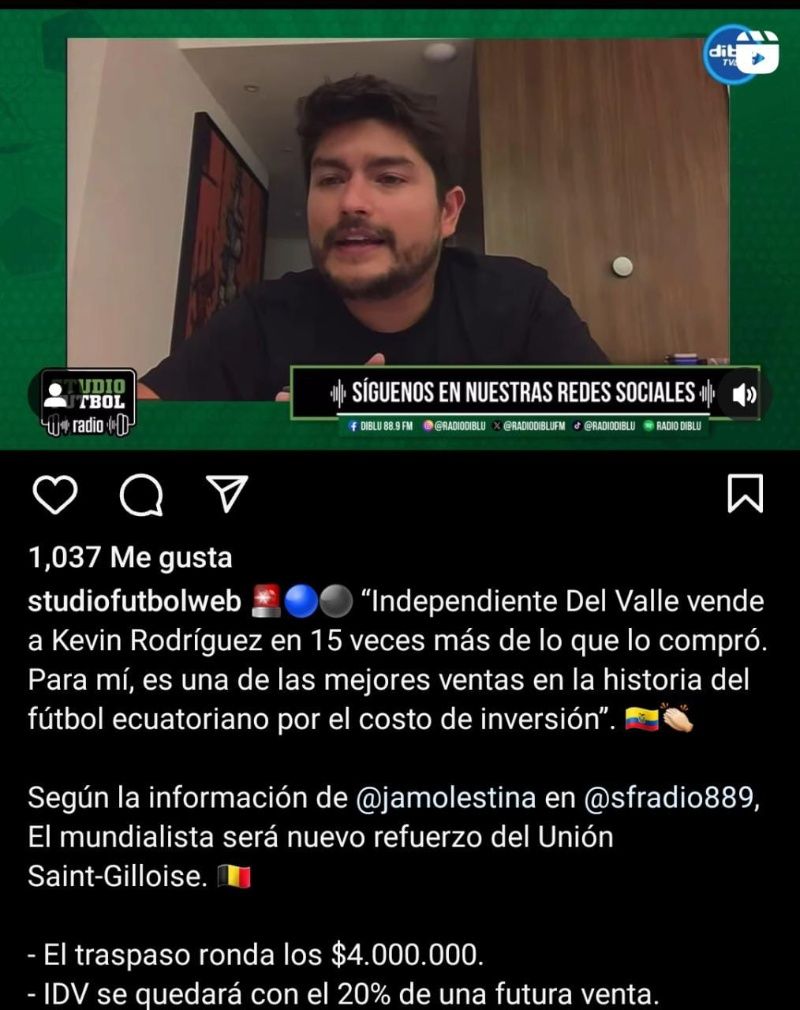Share this post via the paper plane icon
This screenshot has height=1010, width=800.
[x=226, y=493]
